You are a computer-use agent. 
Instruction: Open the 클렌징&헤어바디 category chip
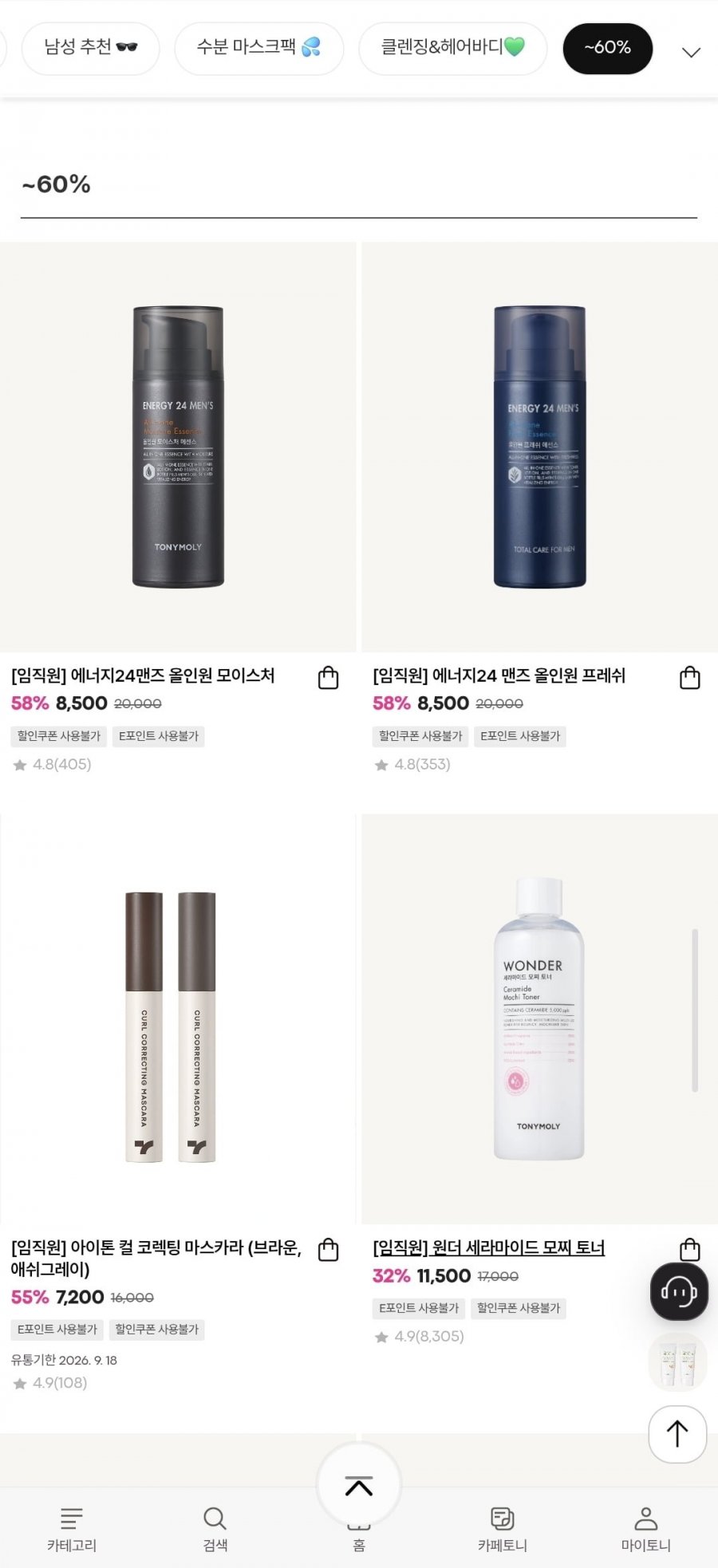452,48
